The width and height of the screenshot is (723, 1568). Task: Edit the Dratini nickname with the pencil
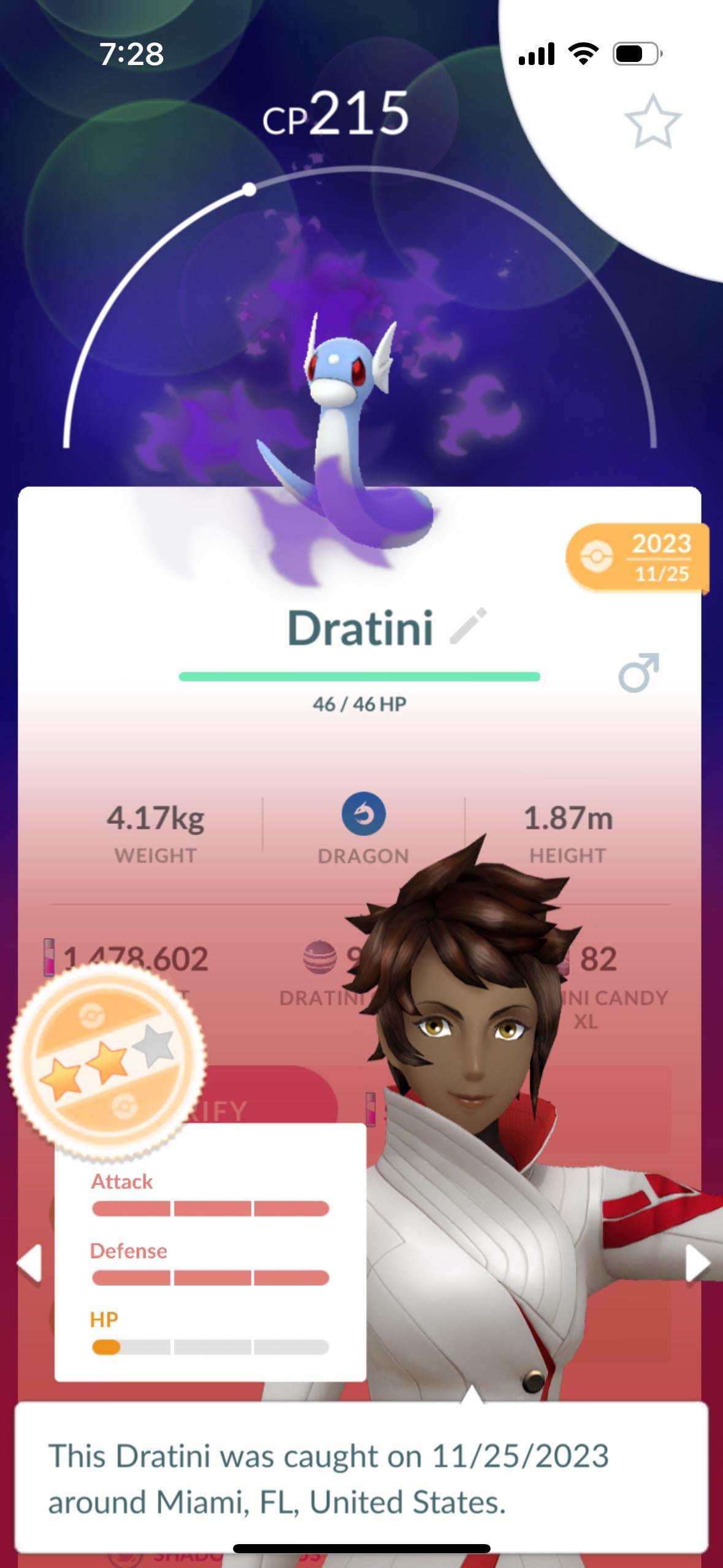tap(469, 626)
